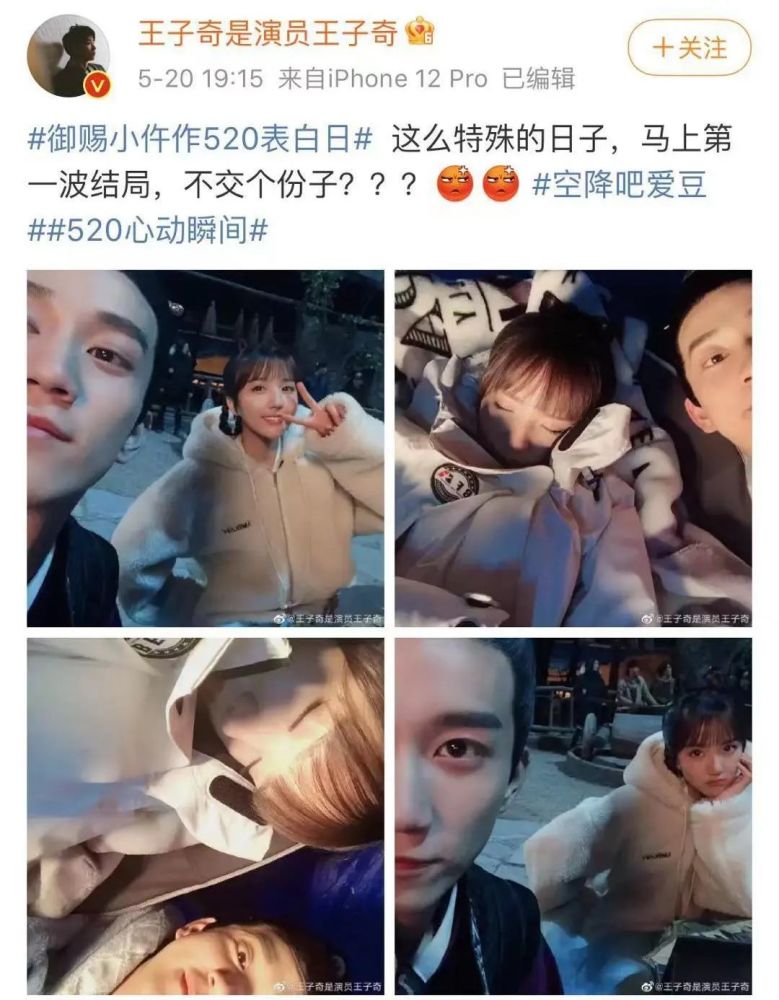The image size is (779, 1000).
Task: Enlarge the photo with hood covering the face
Action: point(205,816)
